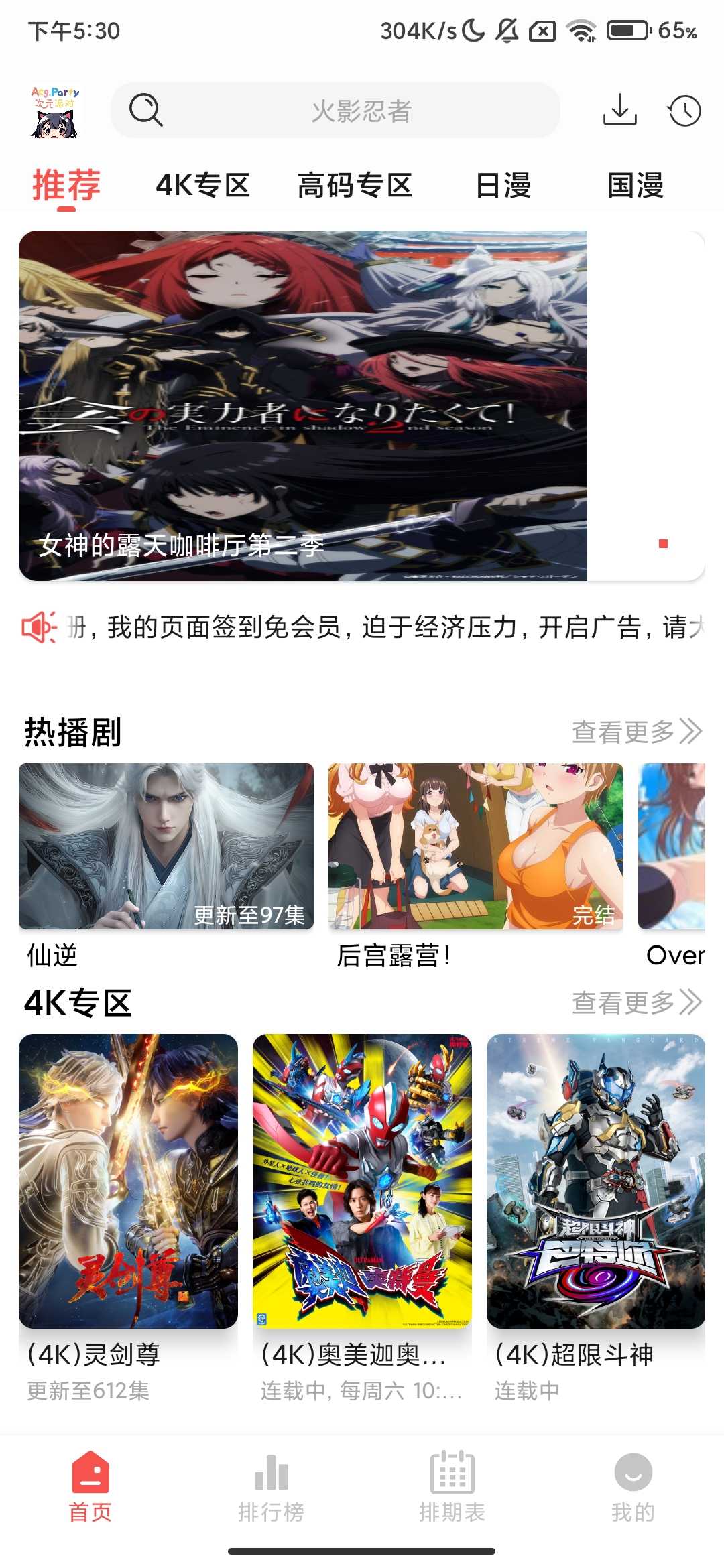Image resolution: width=724 pixels, height=1568 pixels.
Task: Switch to the 高码专区 tab
Action: (x=355, y=186)
